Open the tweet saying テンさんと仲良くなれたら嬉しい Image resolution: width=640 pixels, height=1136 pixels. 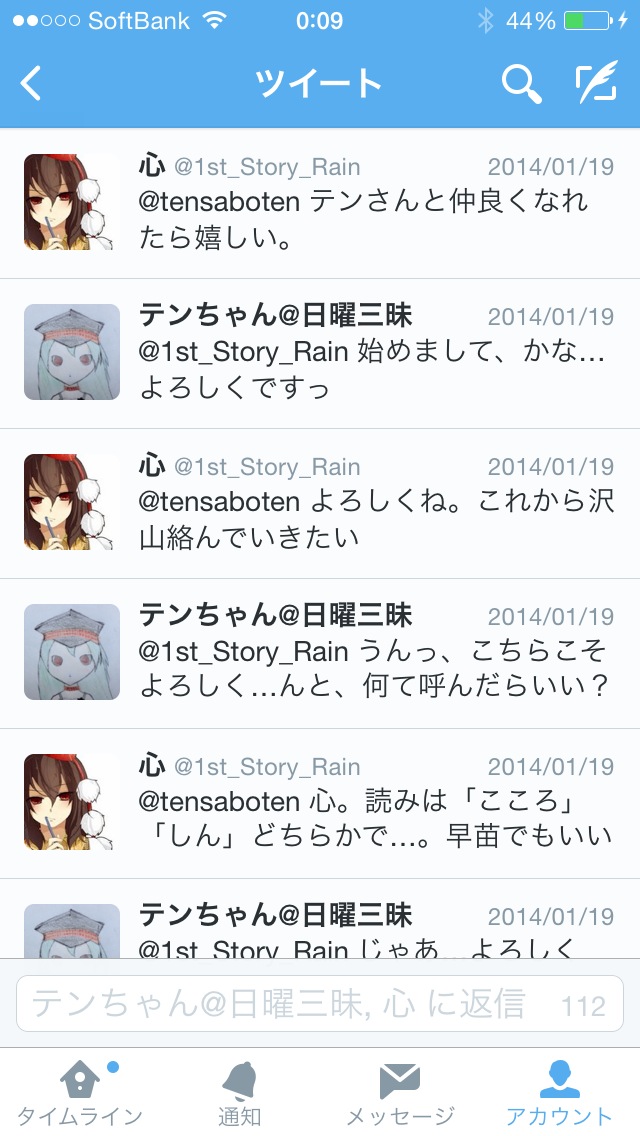click(x=320, y=203)
